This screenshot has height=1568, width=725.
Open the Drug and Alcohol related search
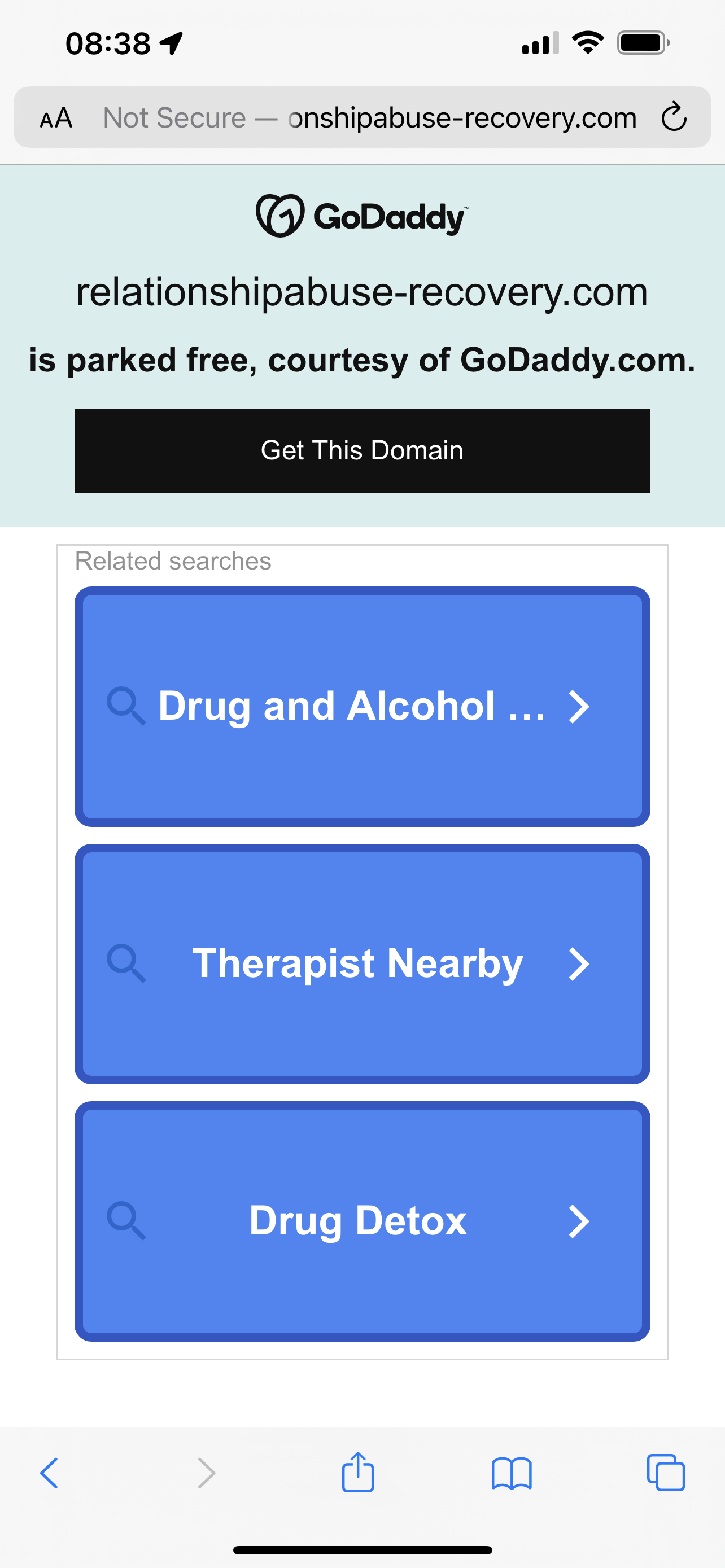click(362, 706)
